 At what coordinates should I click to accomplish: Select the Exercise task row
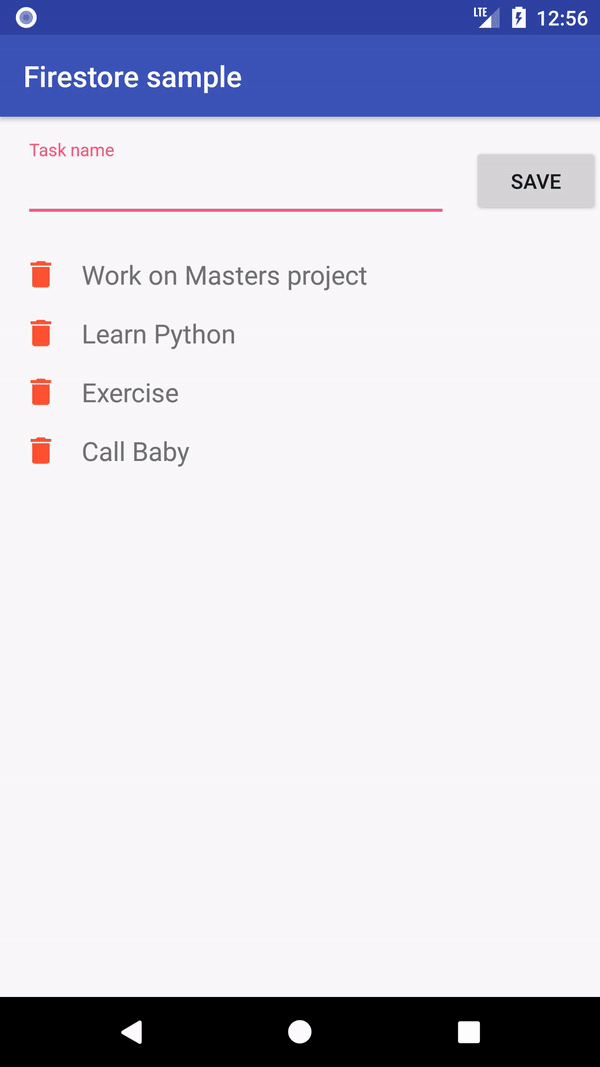300,393
